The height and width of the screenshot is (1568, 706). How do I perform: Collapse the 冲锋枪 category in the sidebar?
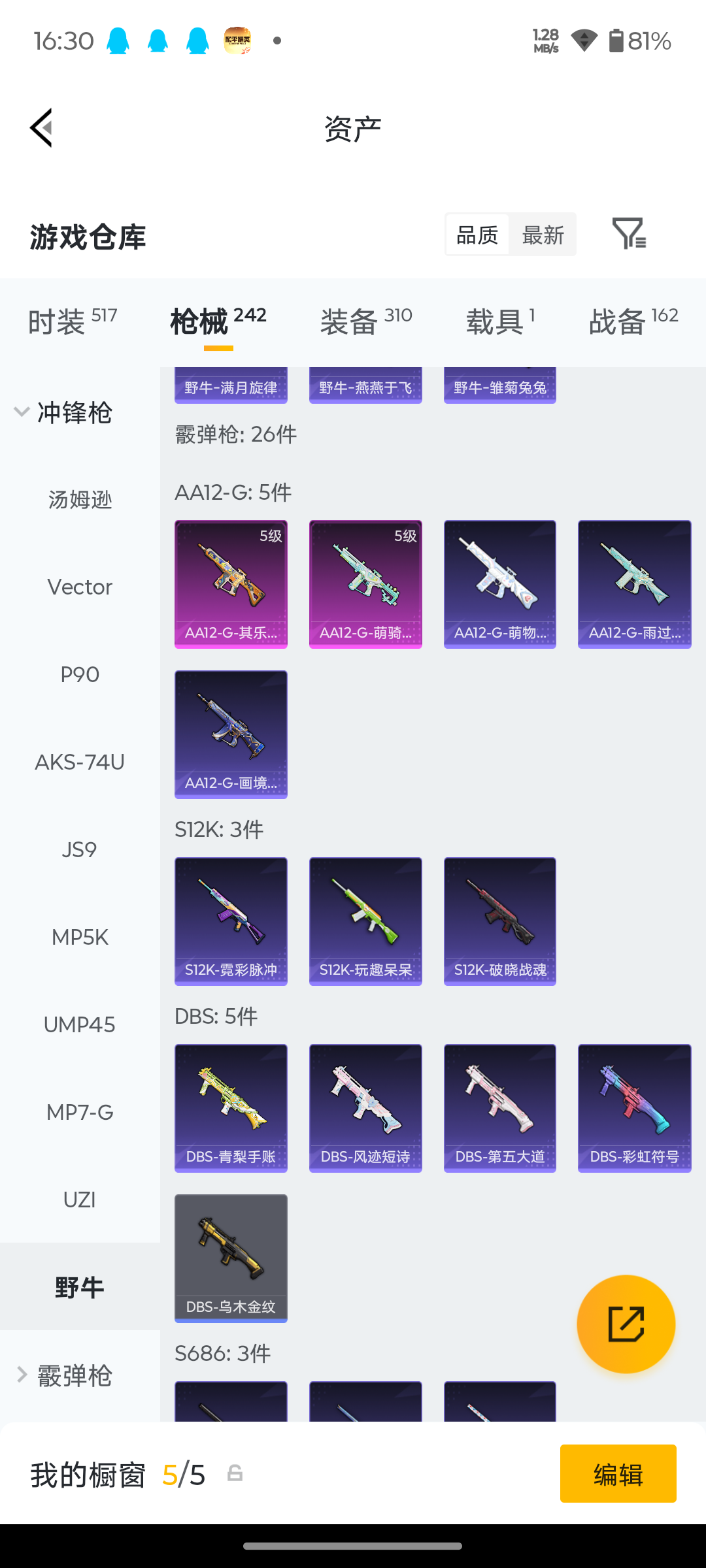point(63,412)
